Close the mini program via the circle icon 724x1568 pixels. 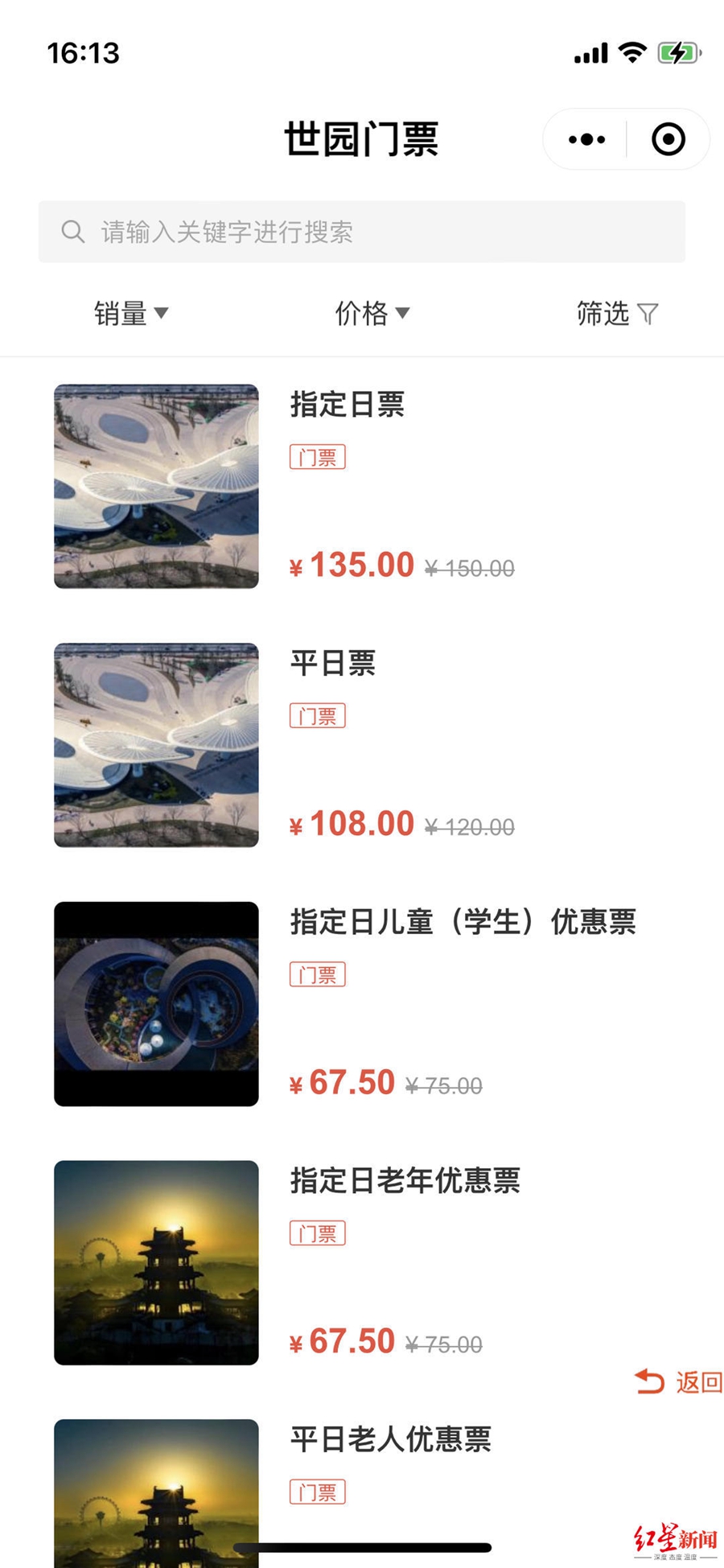coord(668,139)
